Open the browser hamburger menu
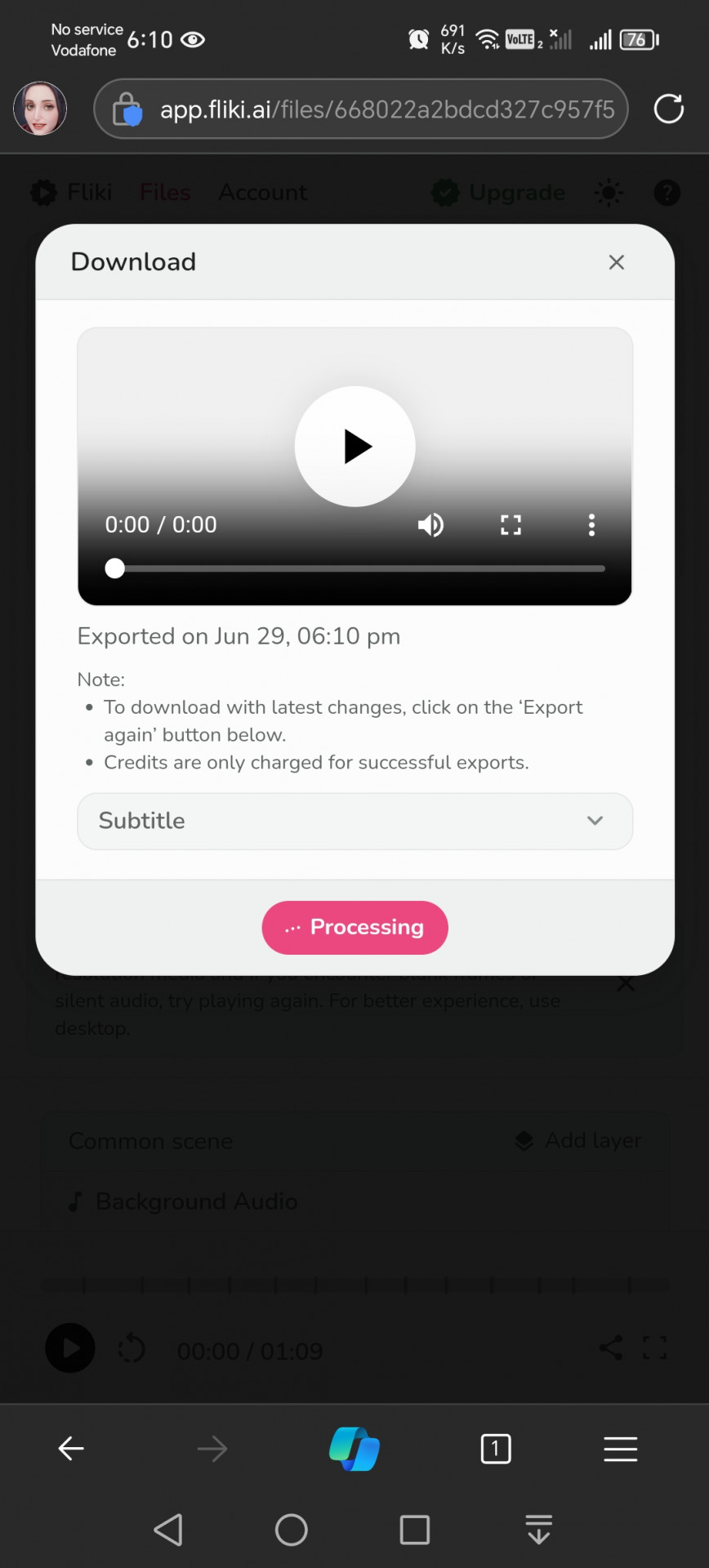The height and width of the screenshot is (1568, 709). (620, 1449)
